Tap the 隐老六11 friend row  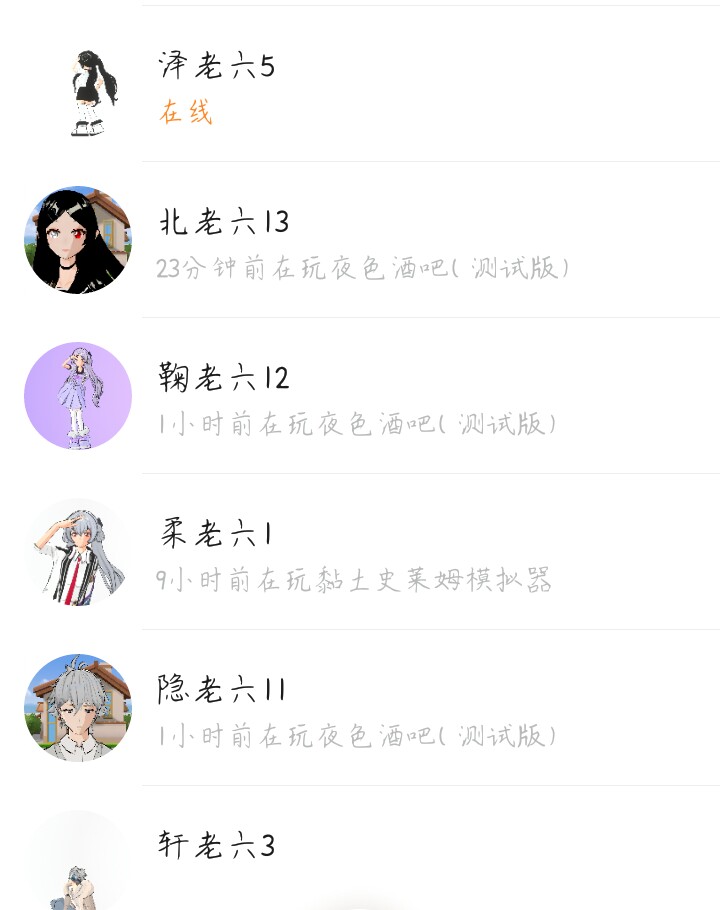pyautogui.click(x=360, y=709)
